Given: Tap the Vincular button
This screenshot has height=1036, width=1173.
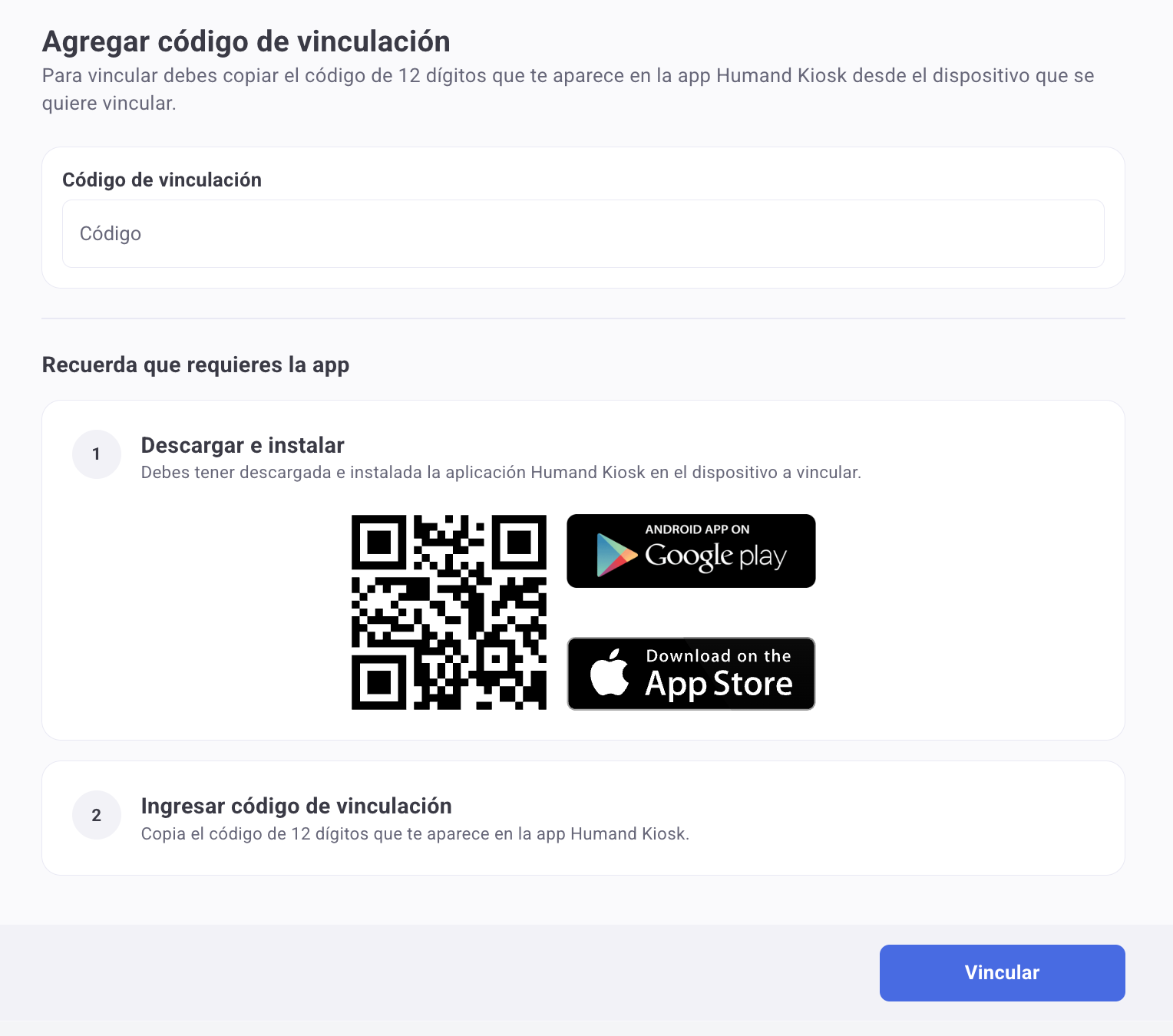Looking at the screenshot, I should 1002,972.
